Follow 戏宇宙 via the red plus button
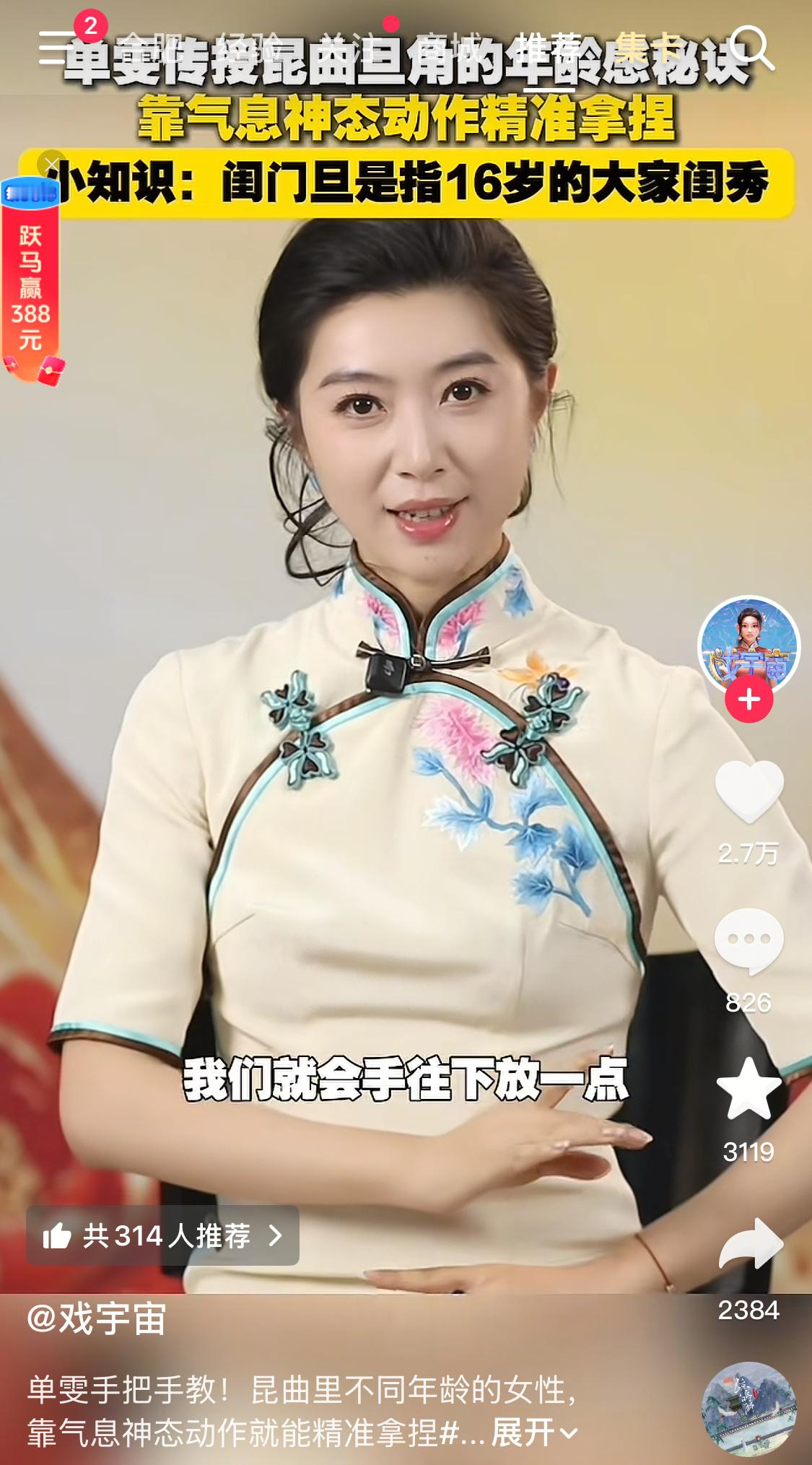The width and height of the screenshot is (812, 1465). [x=749, y=697]
